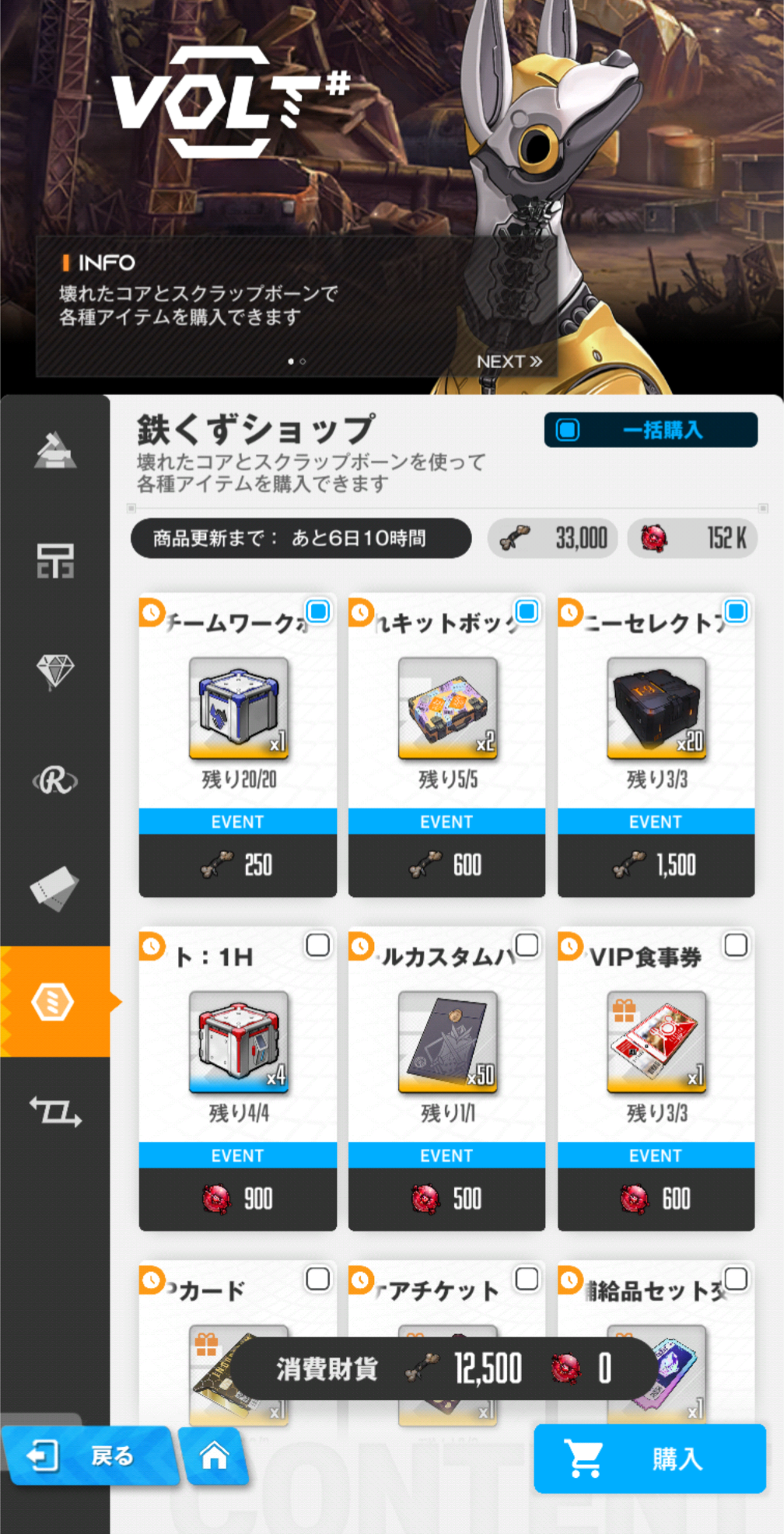Open the topmost pyramid sidebar tab

(x=55, y=450)
